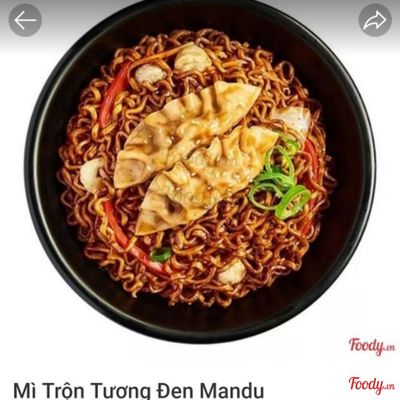Go back using the arrow icon

[x=25, y=20]
